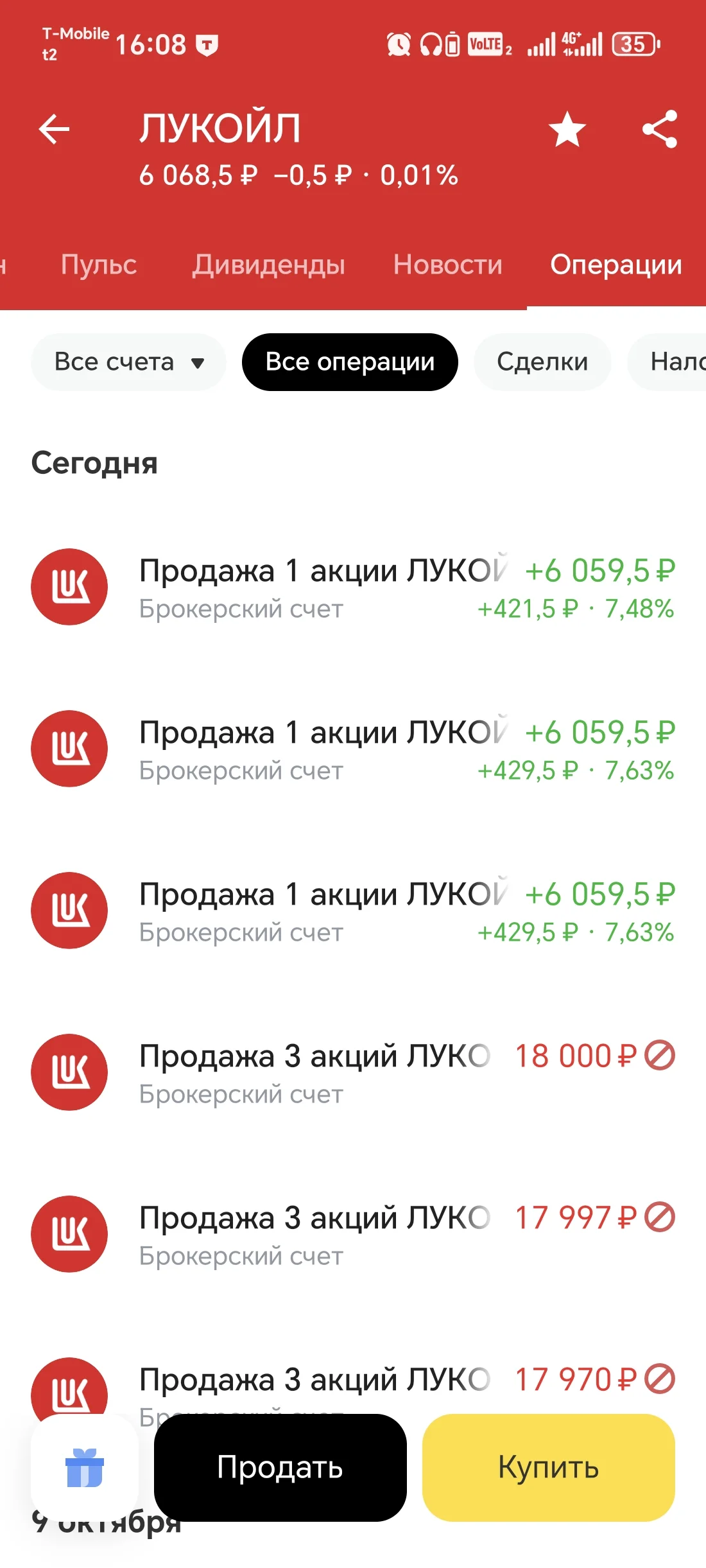Filter operations by Сделки
Image resolution: width=706 pixels, height=1568 pixels.
(x=542, y=362)
